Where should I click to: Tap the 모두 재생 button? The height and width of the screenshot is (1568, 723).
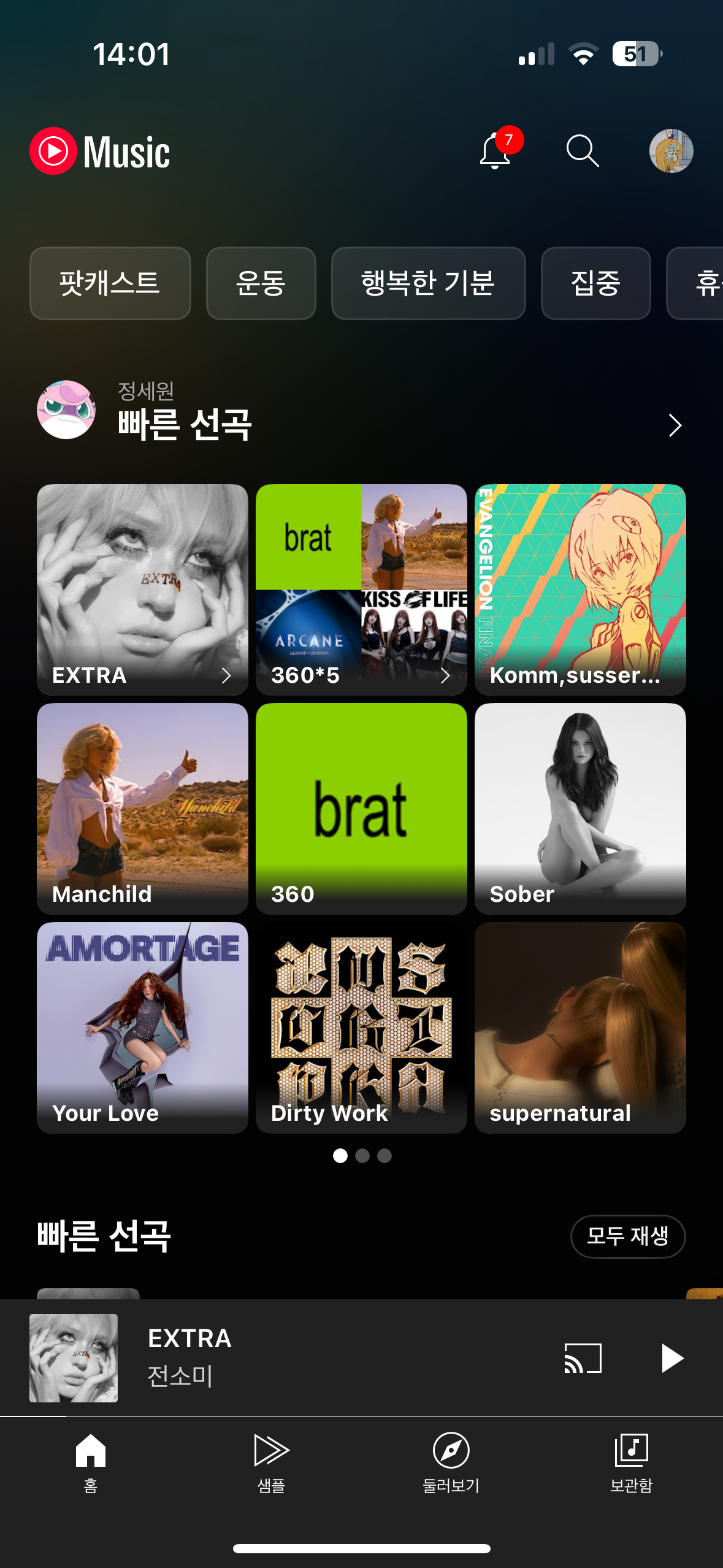627,1236
